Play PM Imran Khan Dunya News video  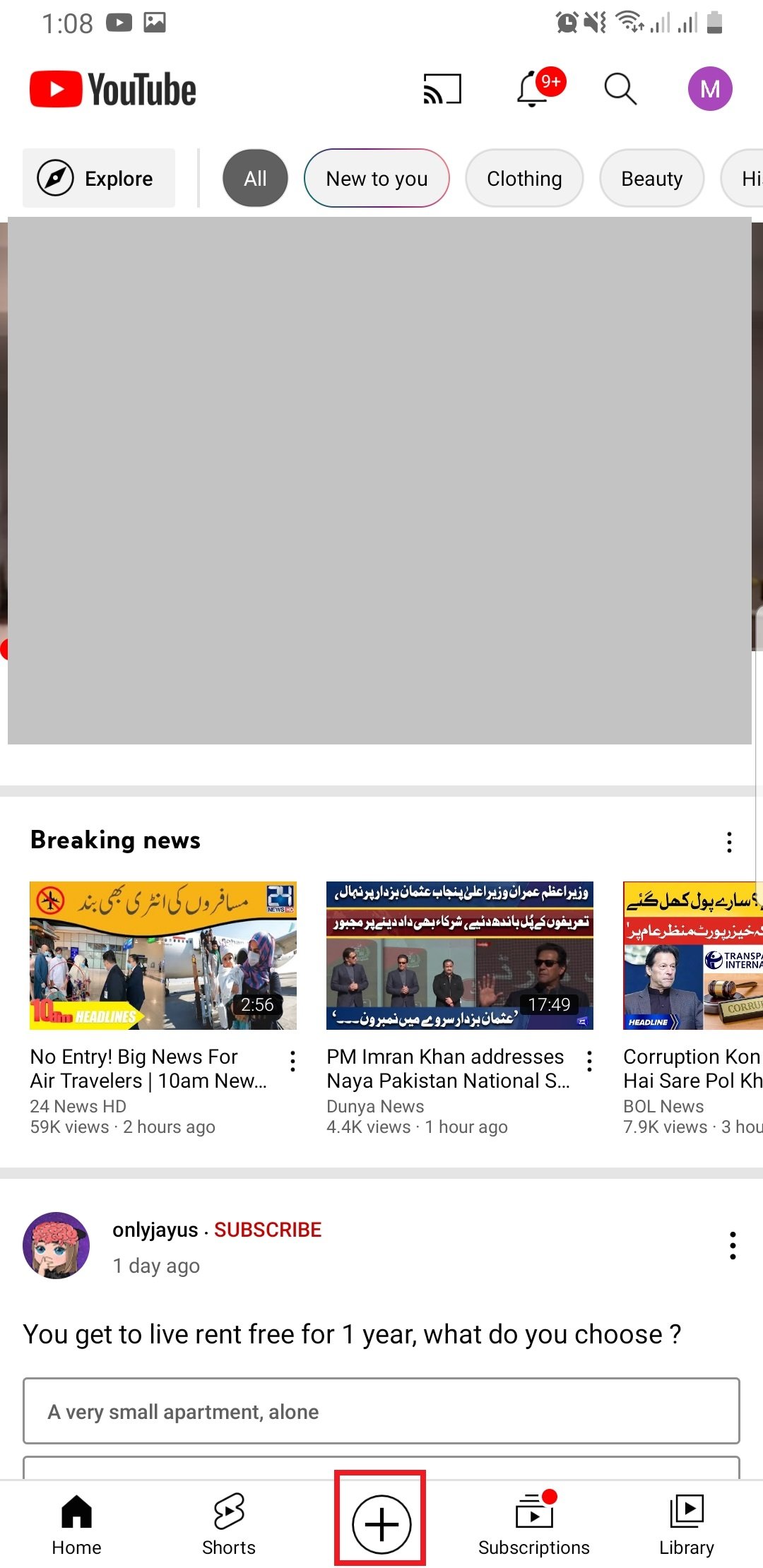click(459, 956)
